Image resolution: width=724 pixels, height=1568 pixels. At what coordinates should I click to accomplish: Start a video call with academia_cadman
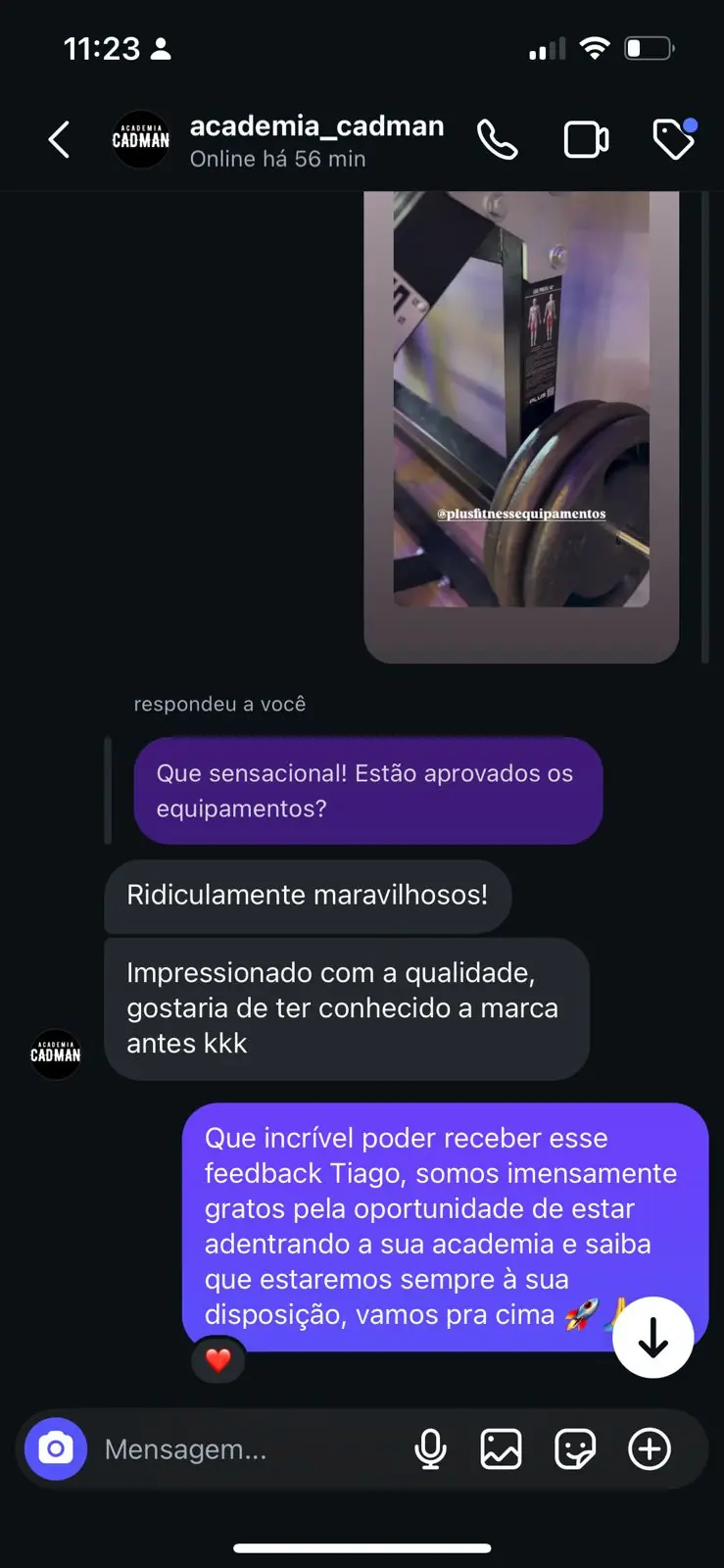click(586, 139)
